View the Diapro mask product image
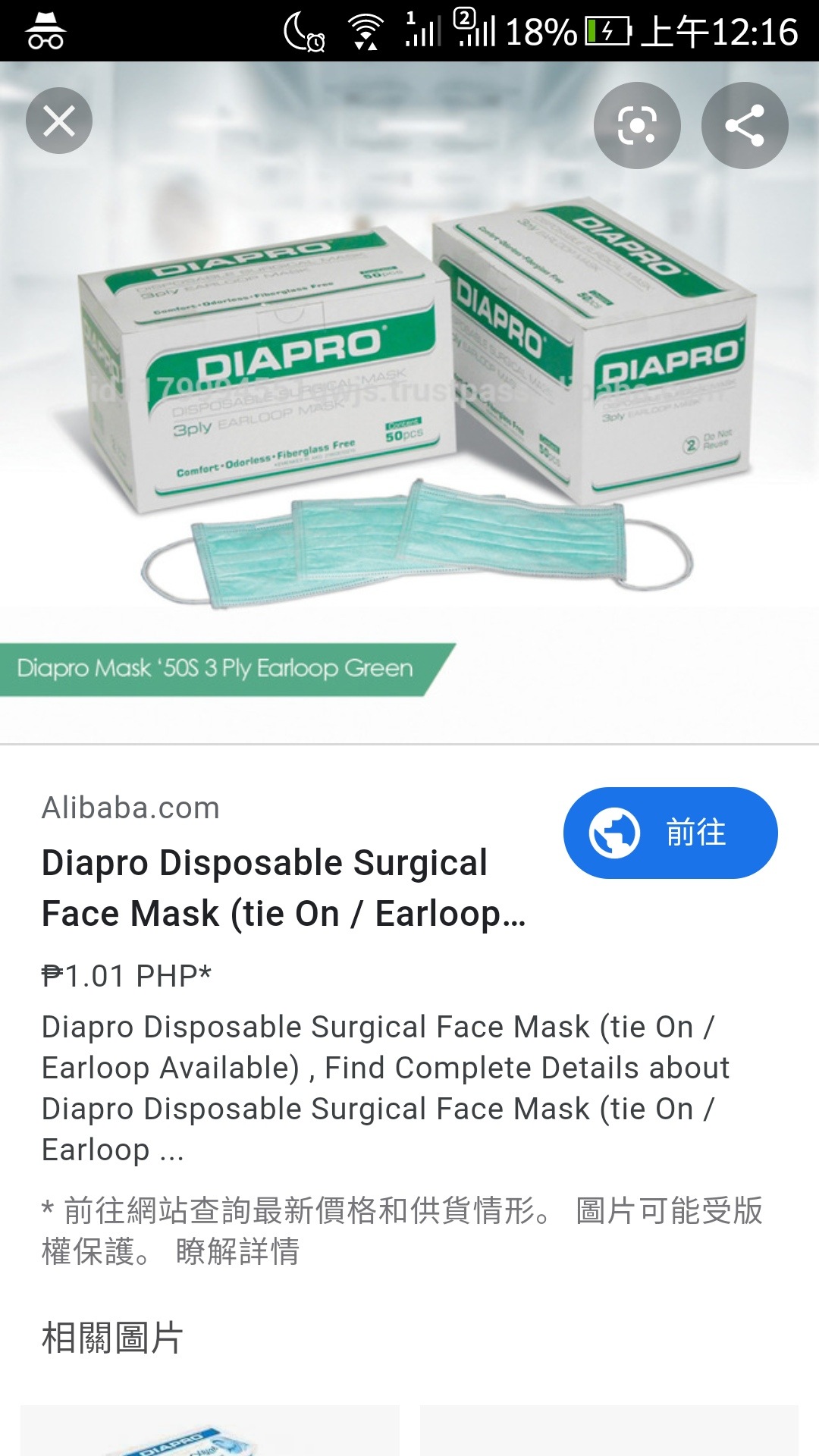The height and width of the screenshot is (1456, 819). (409, 403)
